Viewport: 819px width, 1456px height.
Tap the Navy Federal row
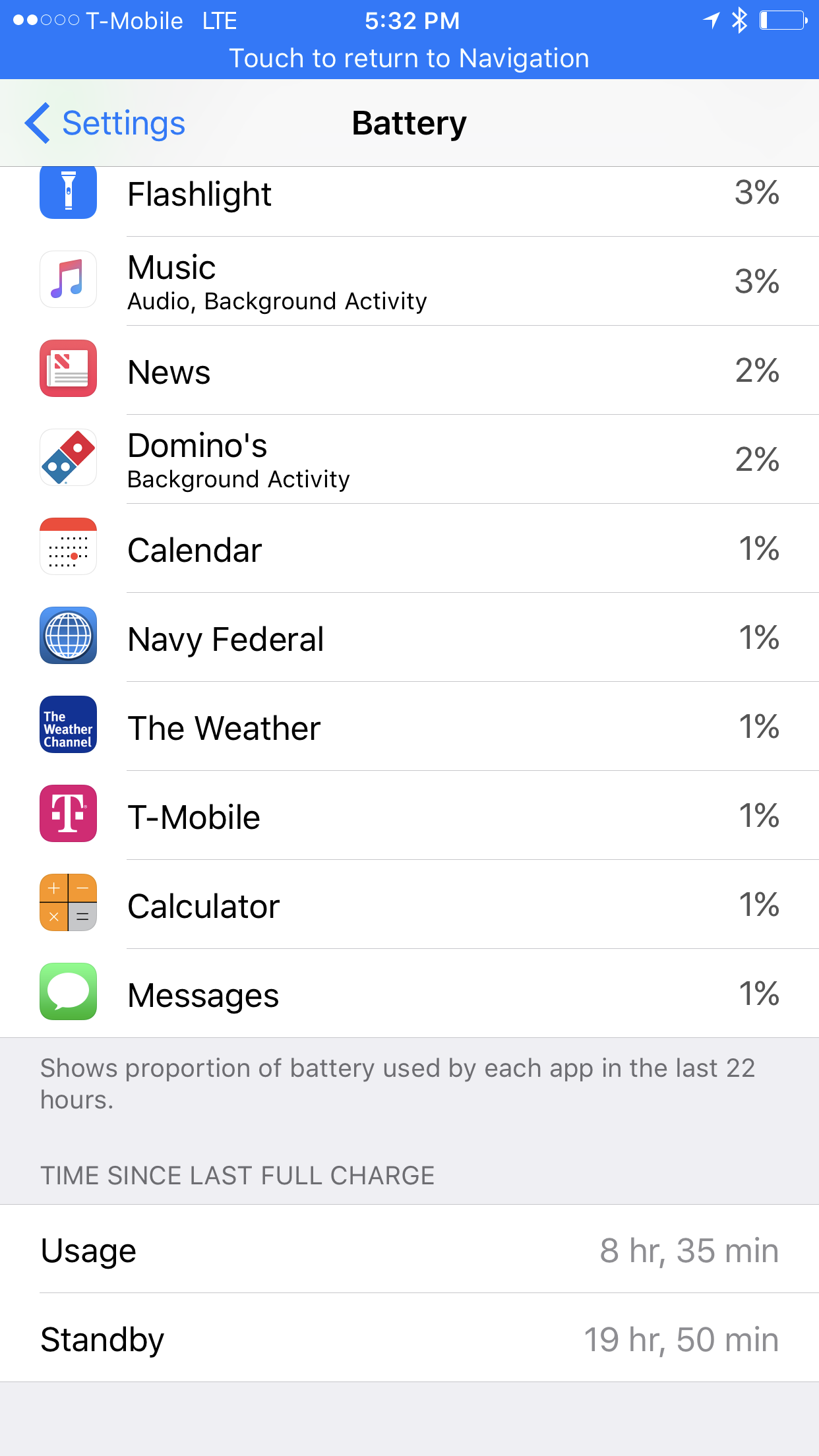coord(409,638)
